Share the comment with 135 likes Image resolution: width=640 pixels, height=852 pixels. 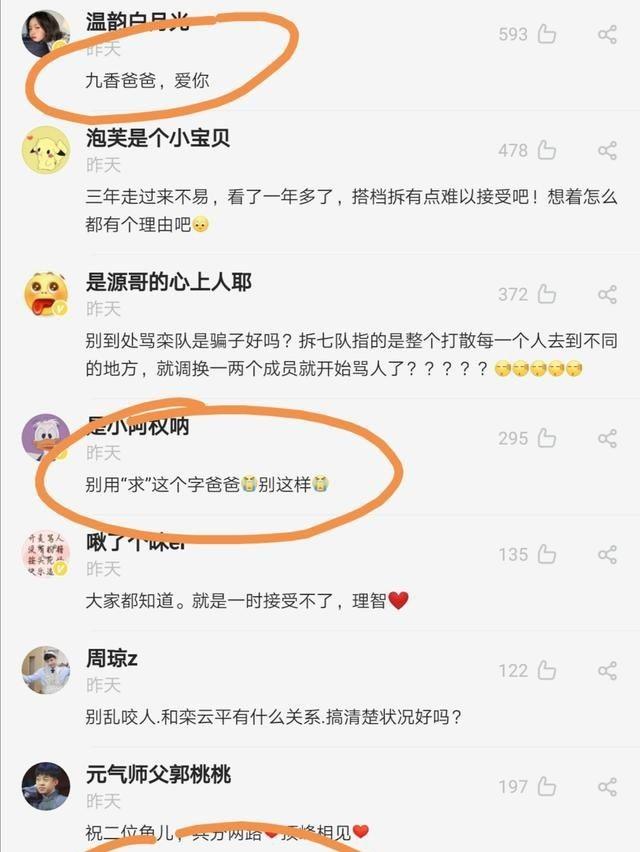[607, 554]
